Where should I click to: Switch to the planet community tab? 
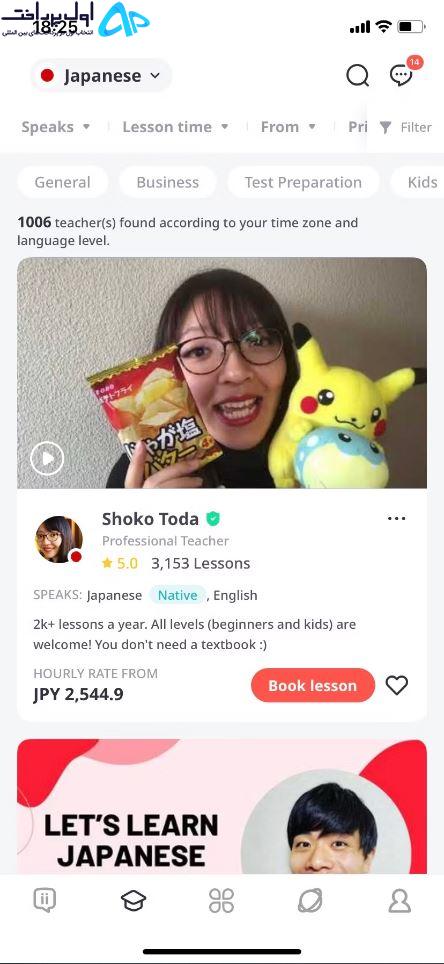(x=310, y=901)
